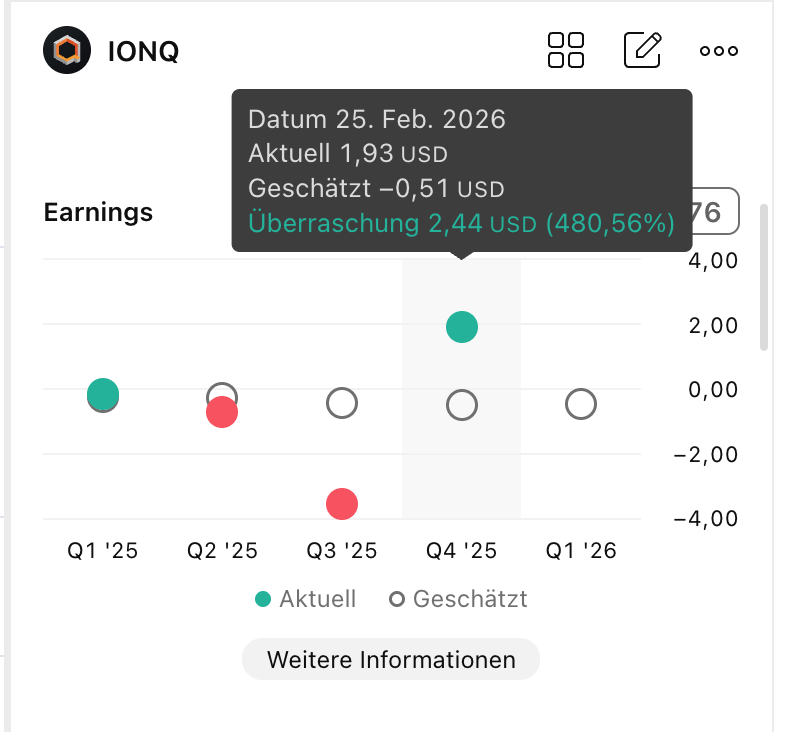
Task: Select the green Q1 '25 earnings point
Action: tap(103, 394)
